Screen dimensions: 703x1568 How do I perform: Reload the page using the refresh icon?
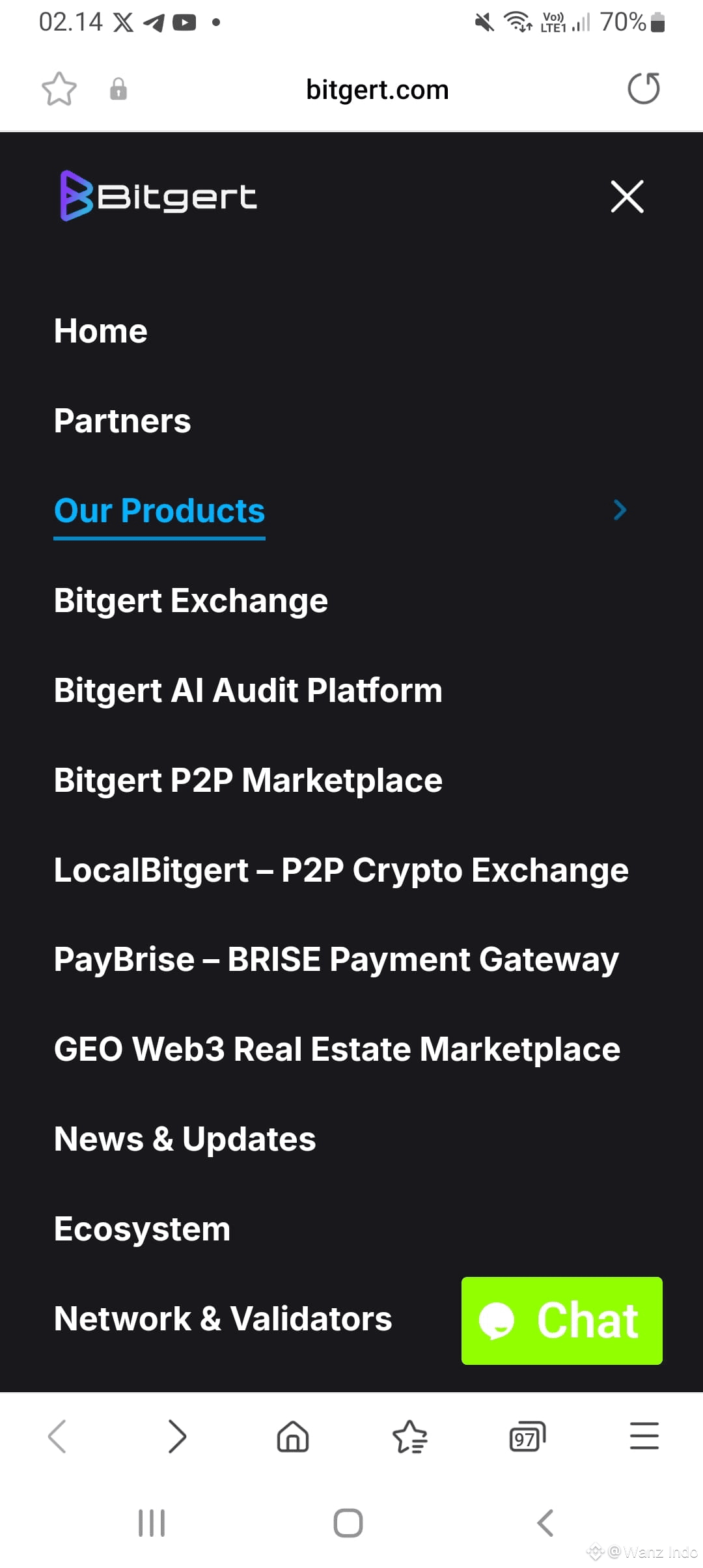click(643, 89)
